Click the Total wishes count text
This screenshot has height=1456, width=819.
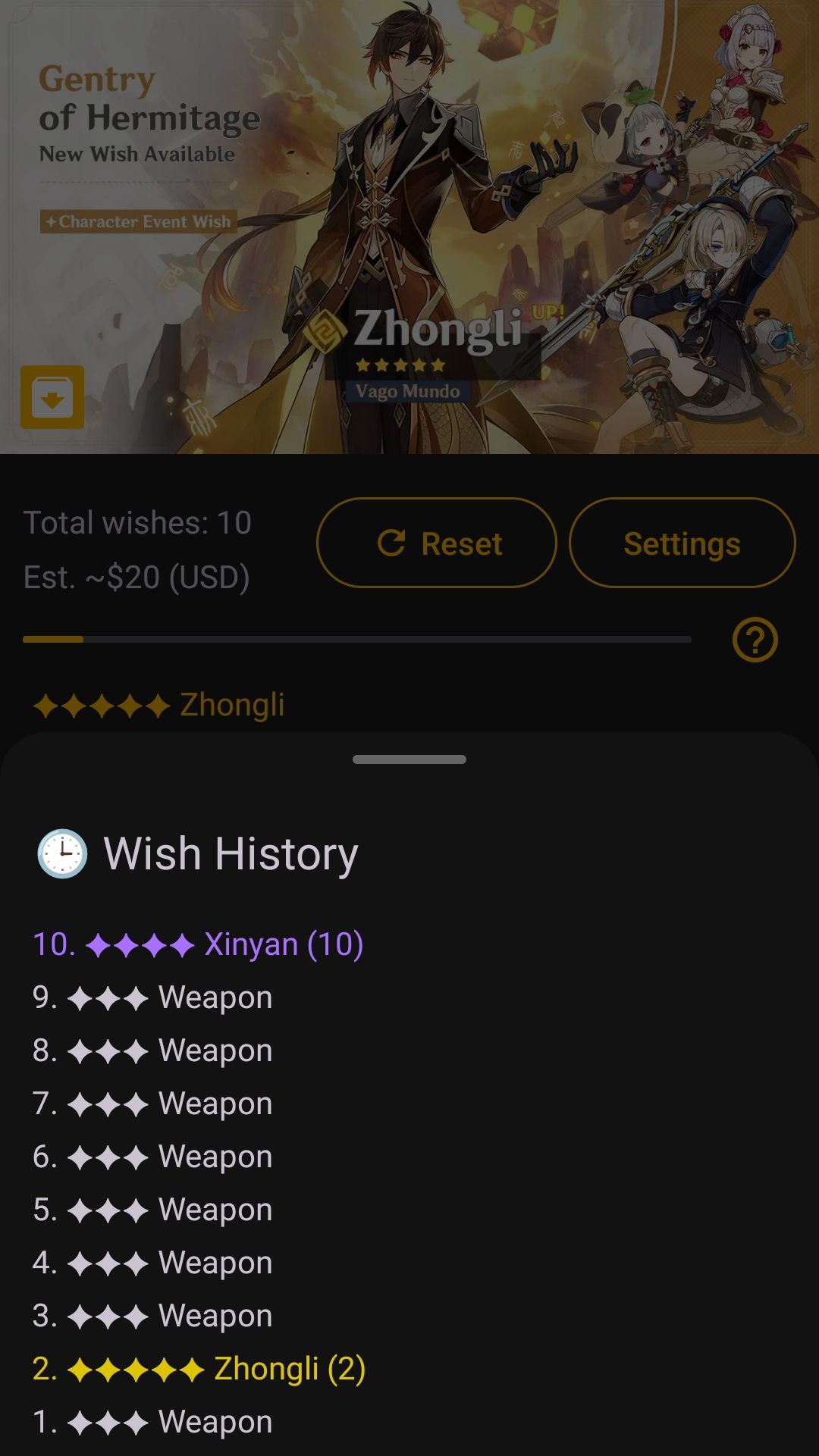(x=136, y=522)
